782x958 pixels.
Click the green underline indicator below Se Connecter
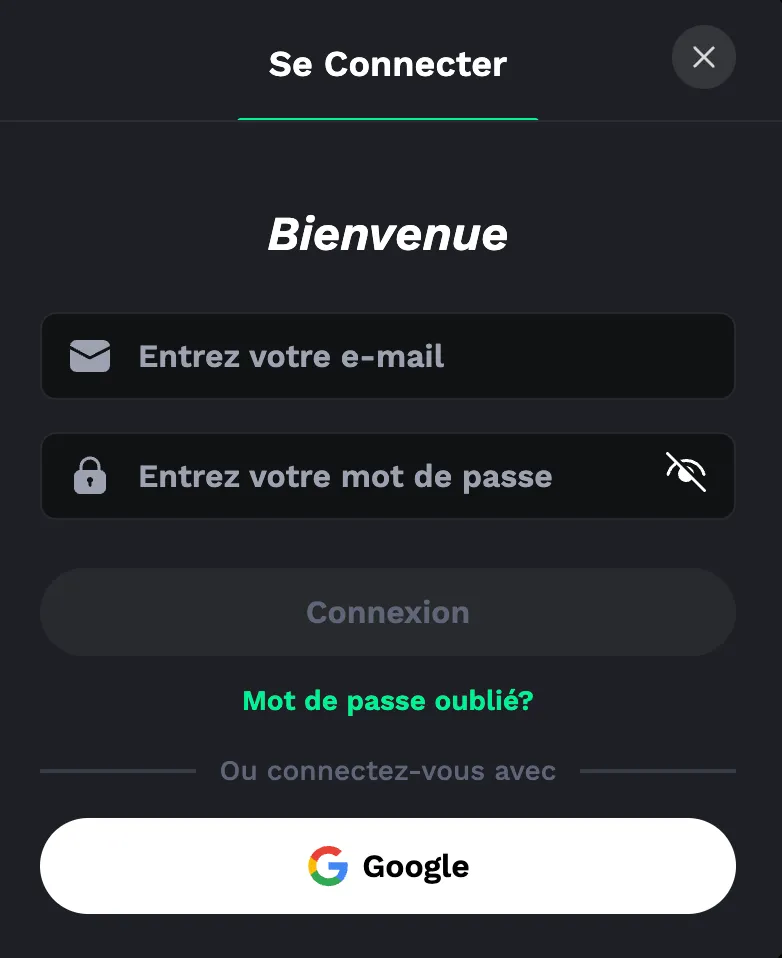click(x=387, y=119)
